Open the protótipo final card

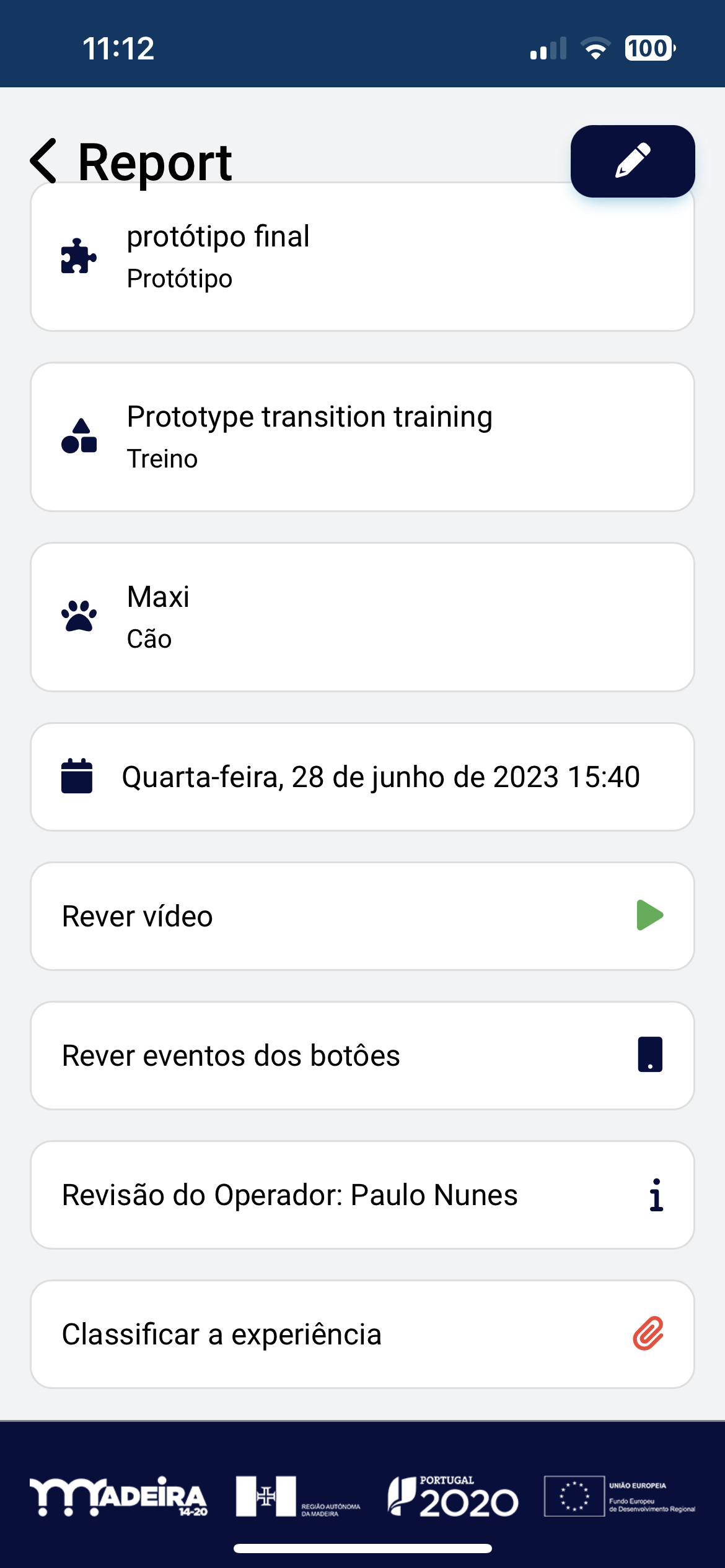click(362, 257)
